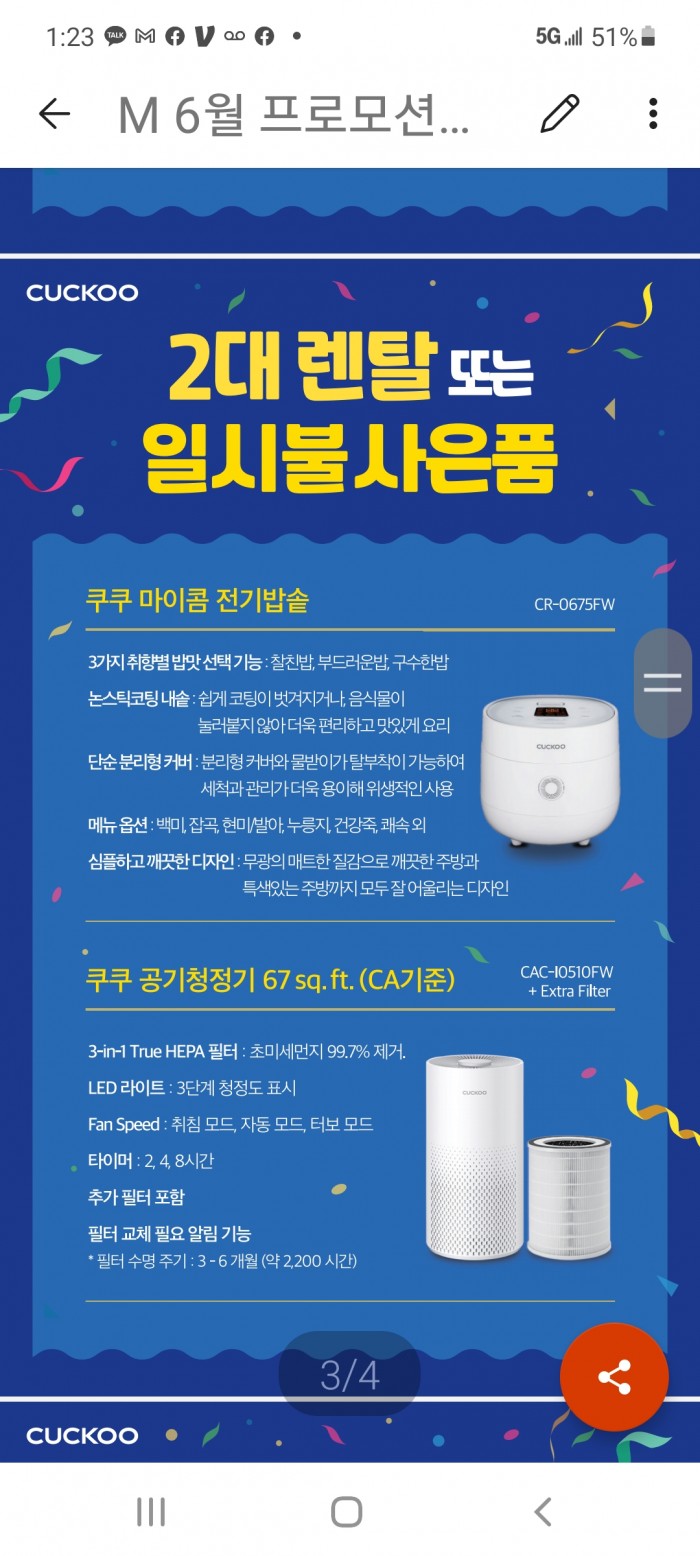Screen dimensions: 700x1556
Task: Open the overflow menu
Action: [652, 114]
